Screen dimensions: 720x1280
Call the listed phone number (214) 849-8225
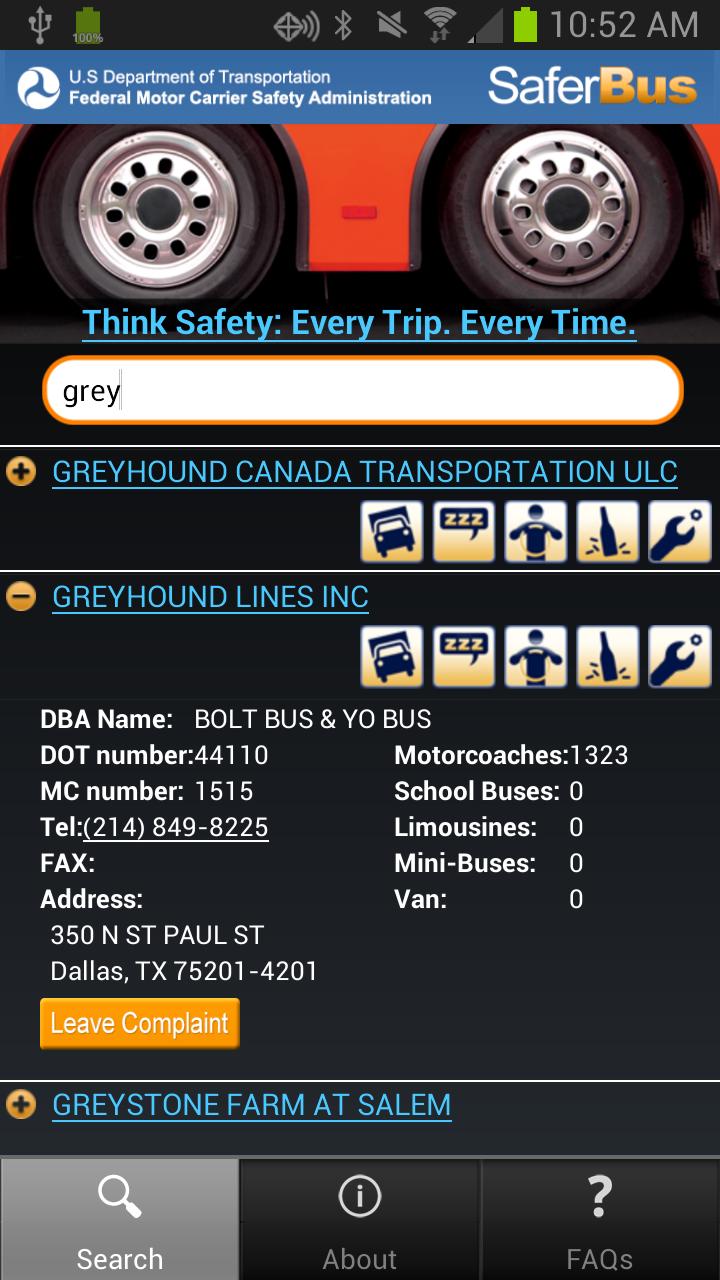tap(176, 827)
